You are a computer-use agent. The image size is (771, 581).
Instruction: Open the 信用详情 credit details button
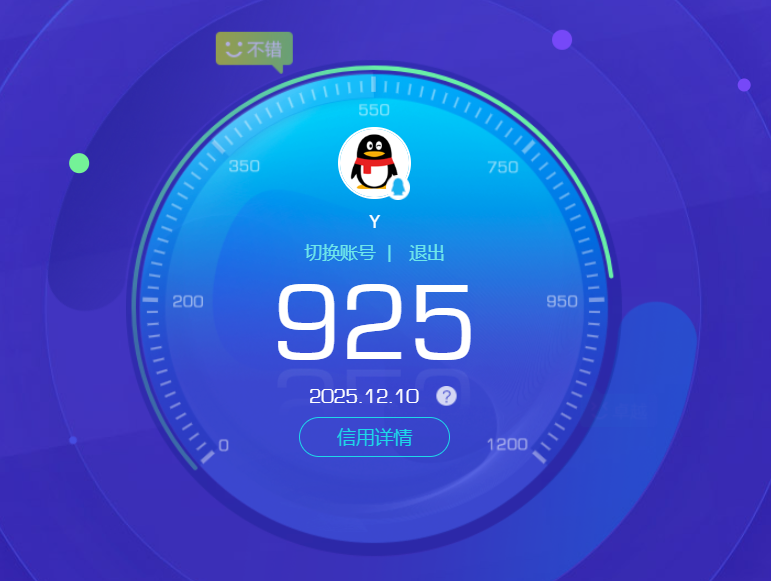[374, 437]
